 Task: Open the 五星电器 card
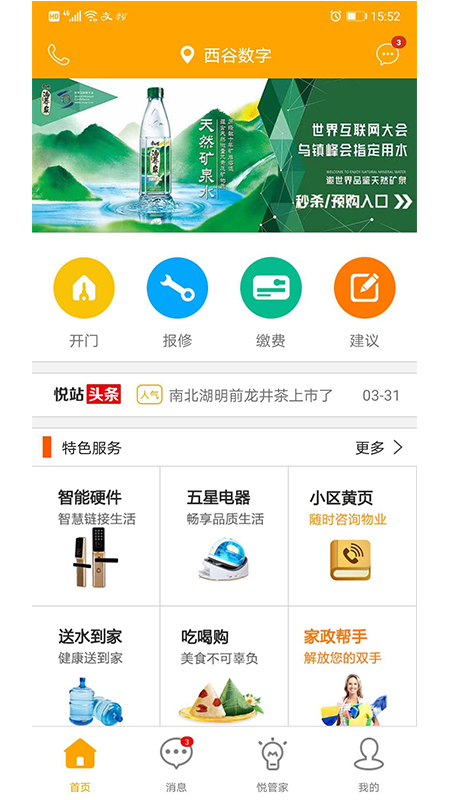224,536
